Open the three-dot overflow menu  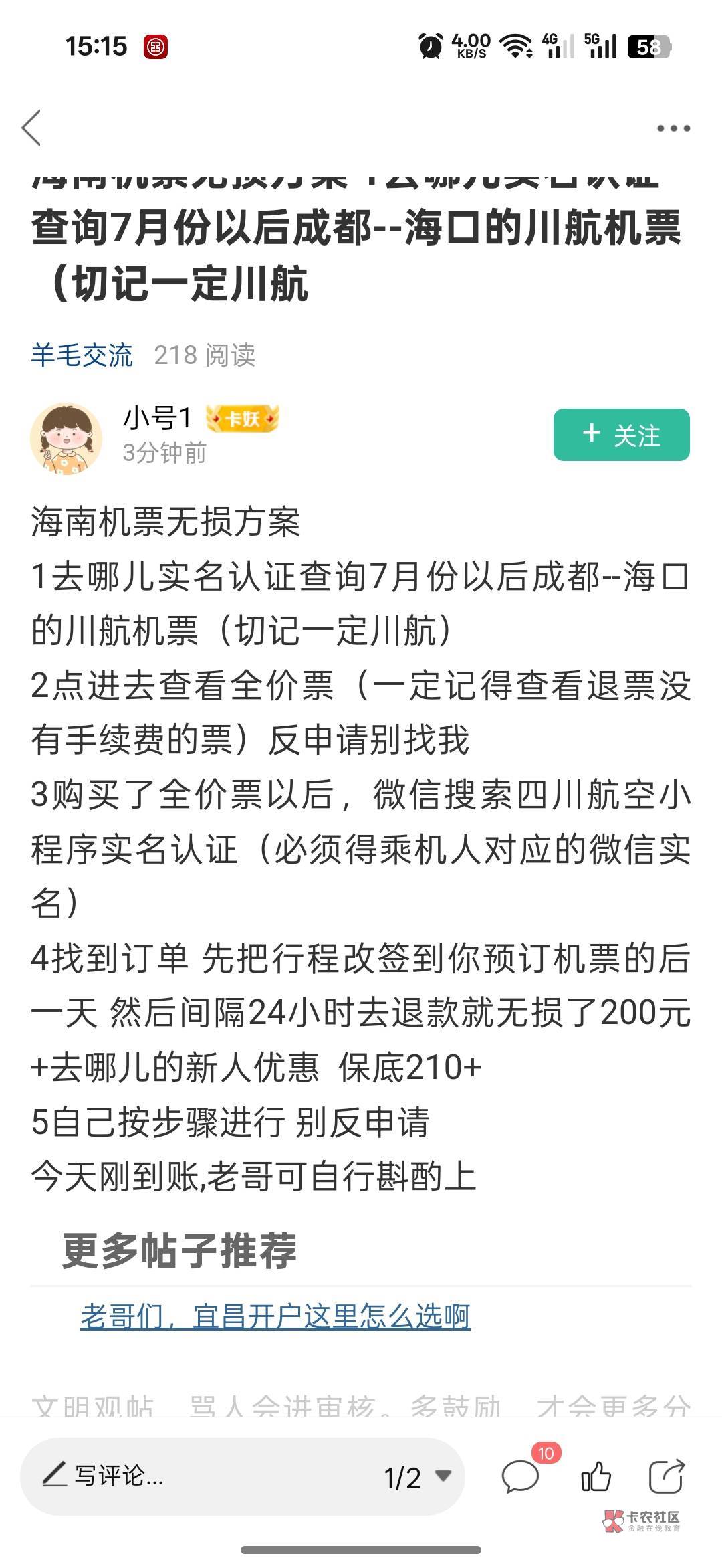[x=673, y=128]
